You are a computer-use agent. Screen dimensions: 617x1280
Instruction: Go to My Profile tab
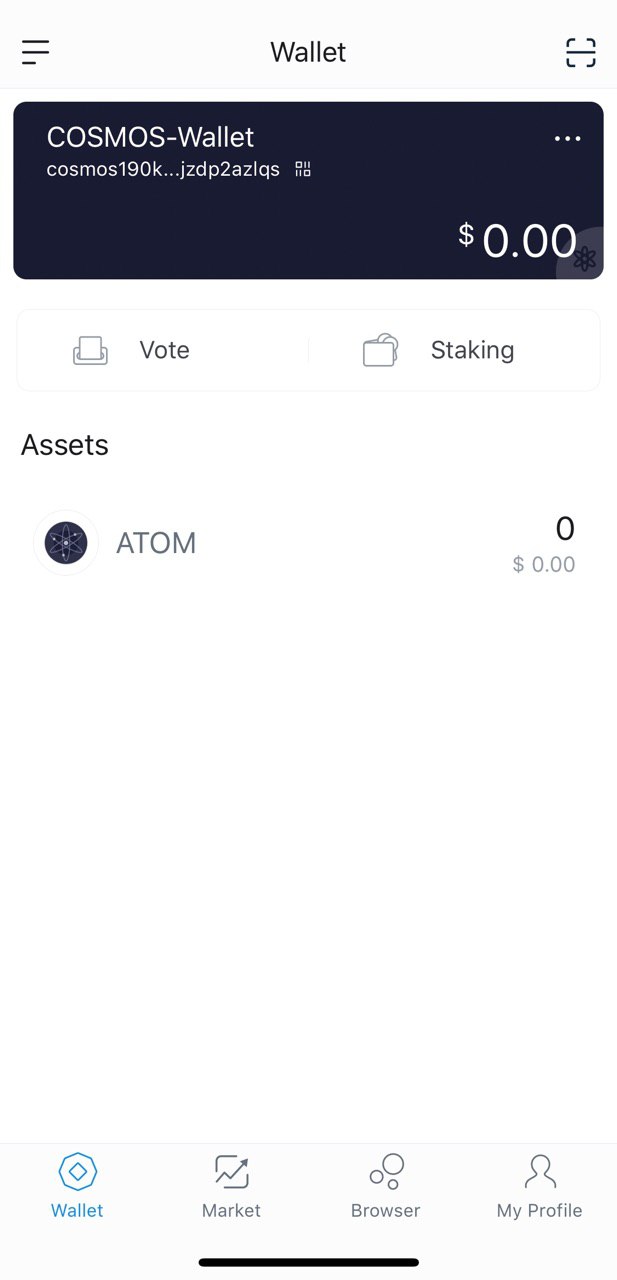539,1186
